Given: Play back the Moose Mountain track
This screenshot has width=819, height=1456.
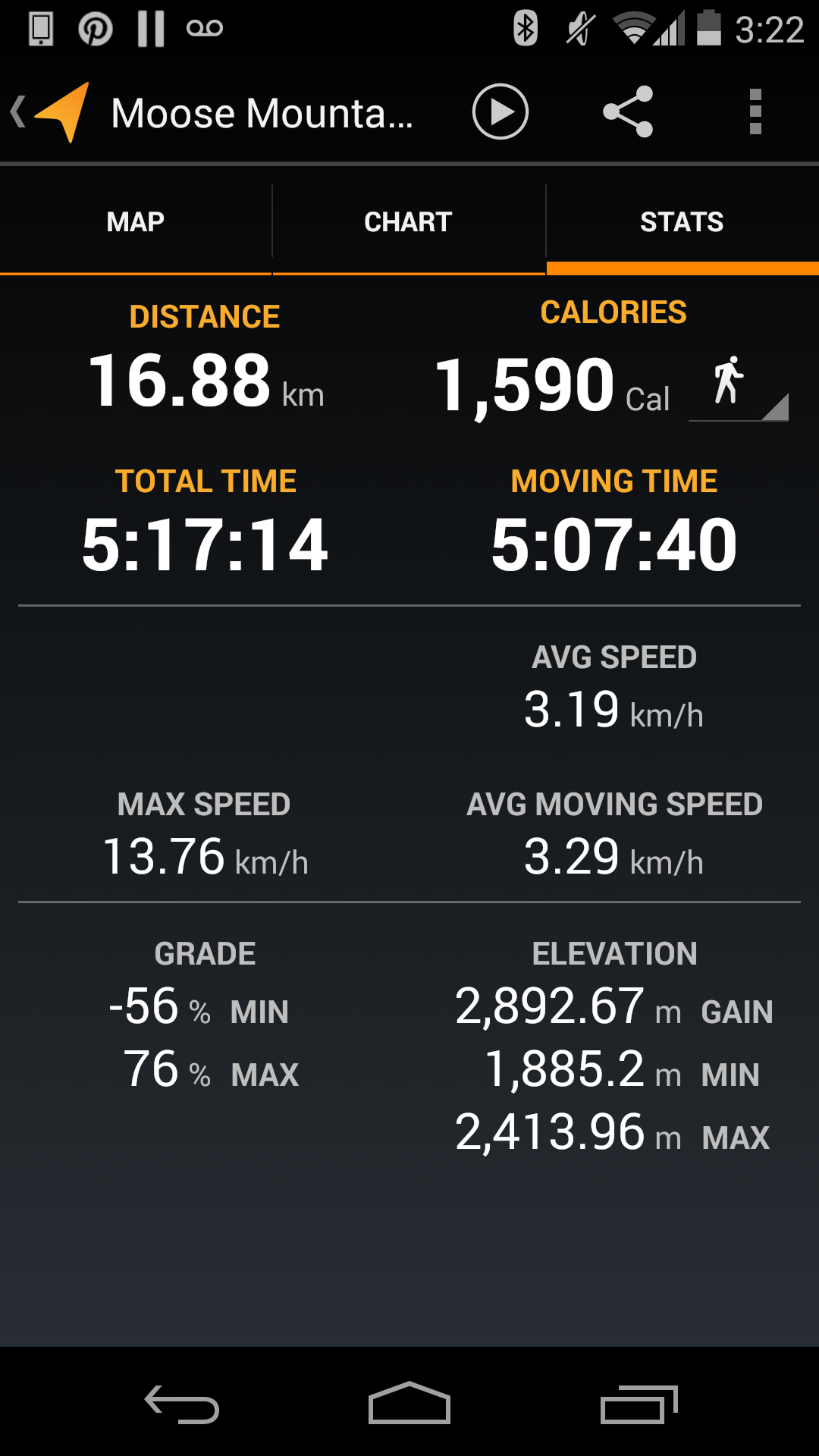Looking at the screenshot, I should coord(500,111).
